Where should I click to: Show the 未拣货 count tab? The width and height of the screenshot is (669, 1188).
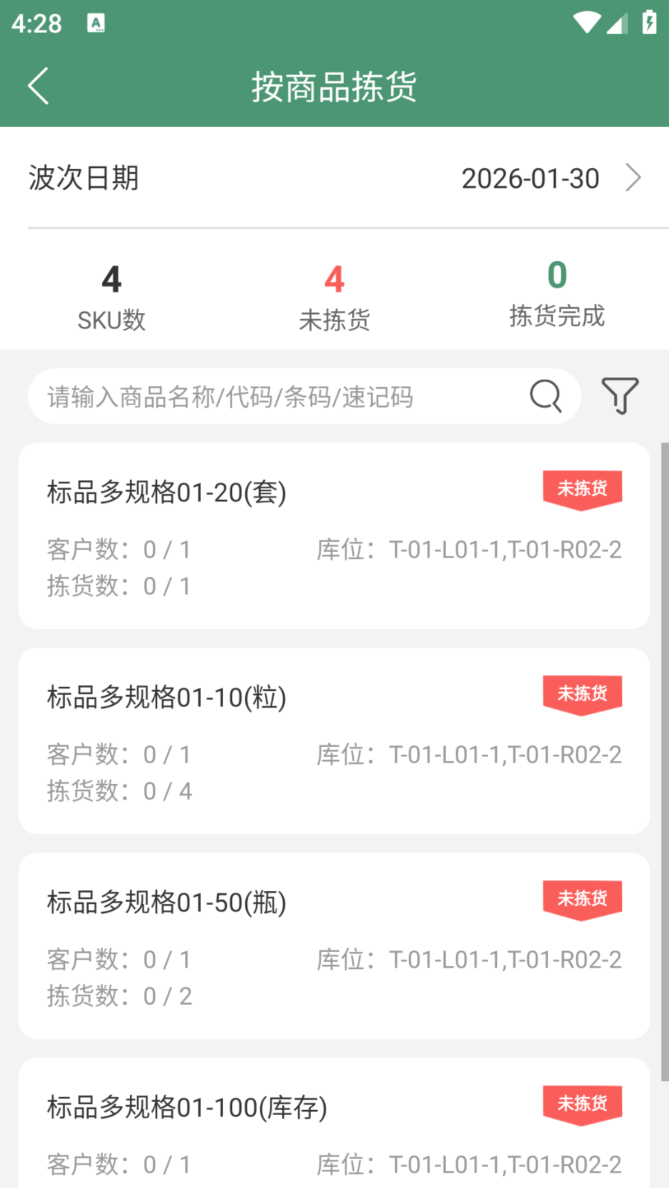click(x=334, y=296)
